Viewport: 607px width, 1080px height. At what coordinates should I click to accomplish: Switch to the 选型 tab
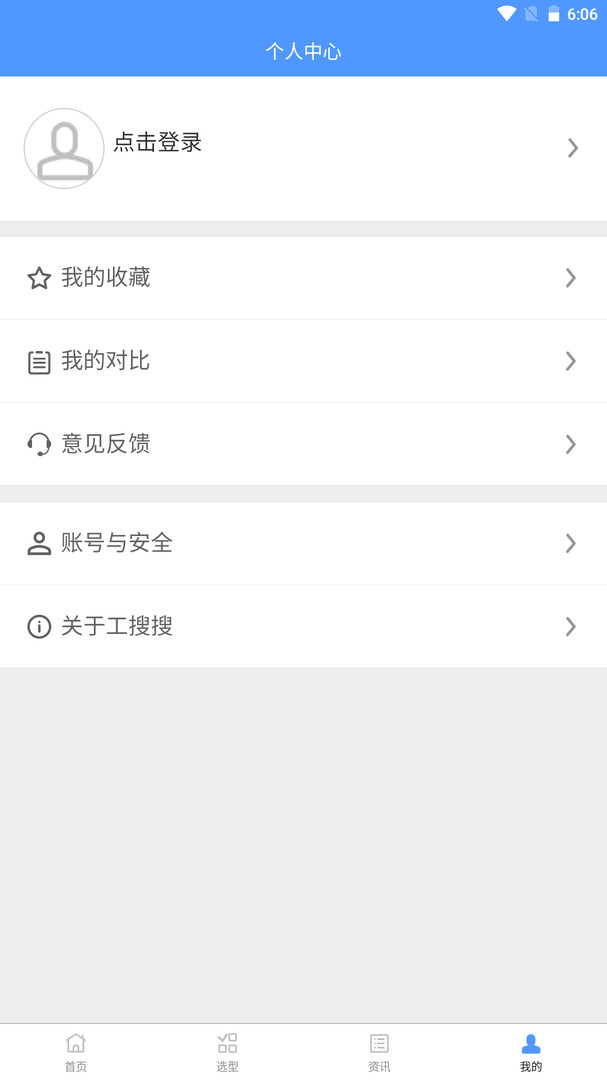tap(227, 1052)
